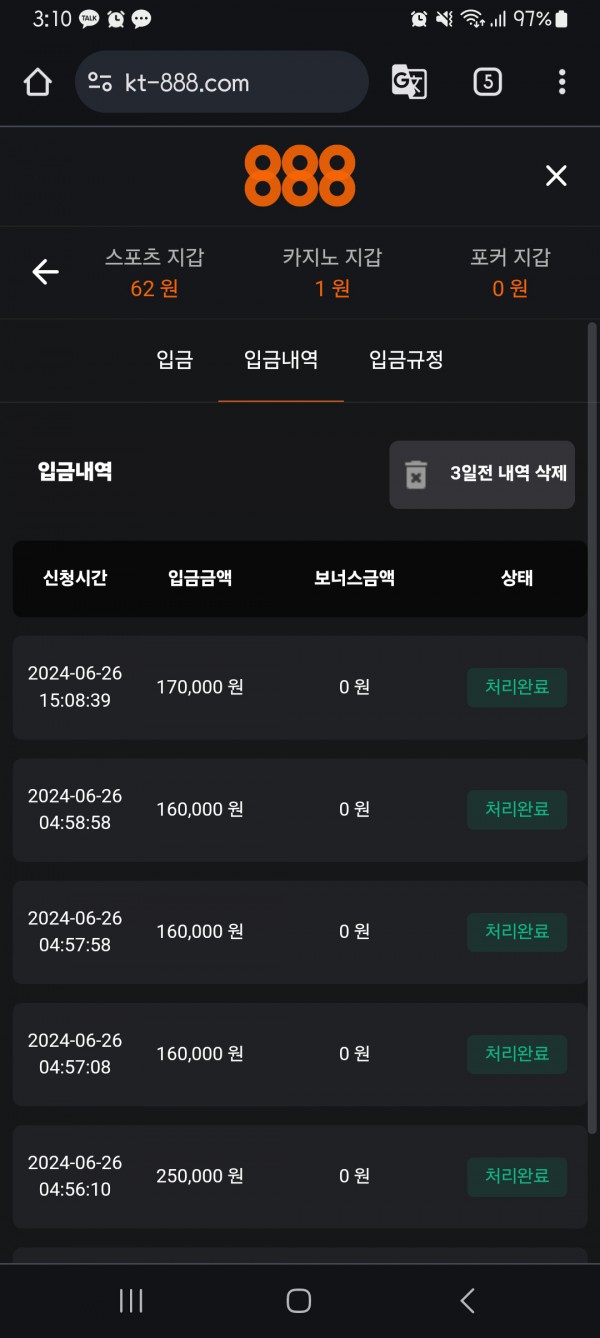Open the 입금규정 tab

pos(406,360)
